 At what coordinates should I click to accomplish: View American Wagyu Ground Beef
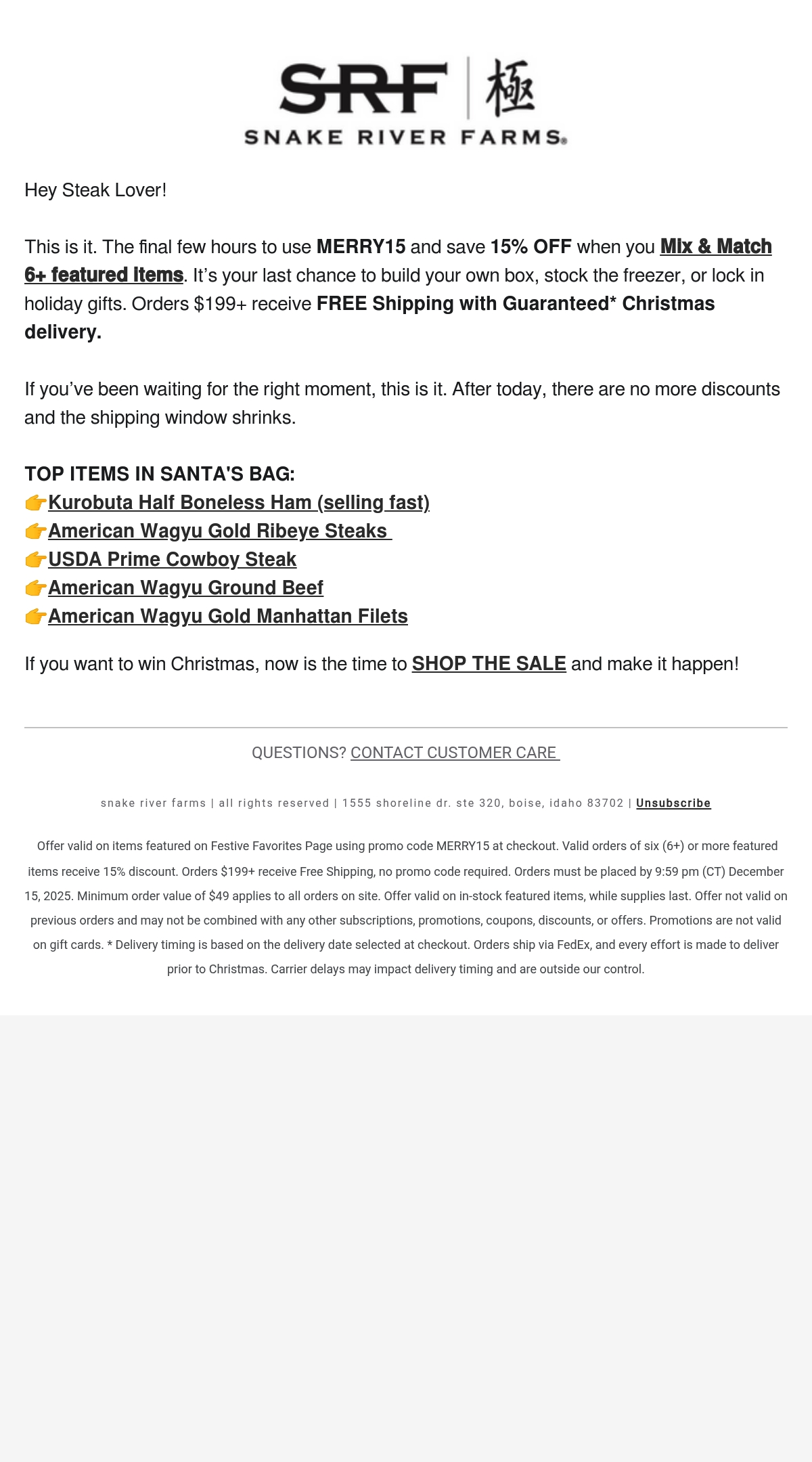pos(185,588)
